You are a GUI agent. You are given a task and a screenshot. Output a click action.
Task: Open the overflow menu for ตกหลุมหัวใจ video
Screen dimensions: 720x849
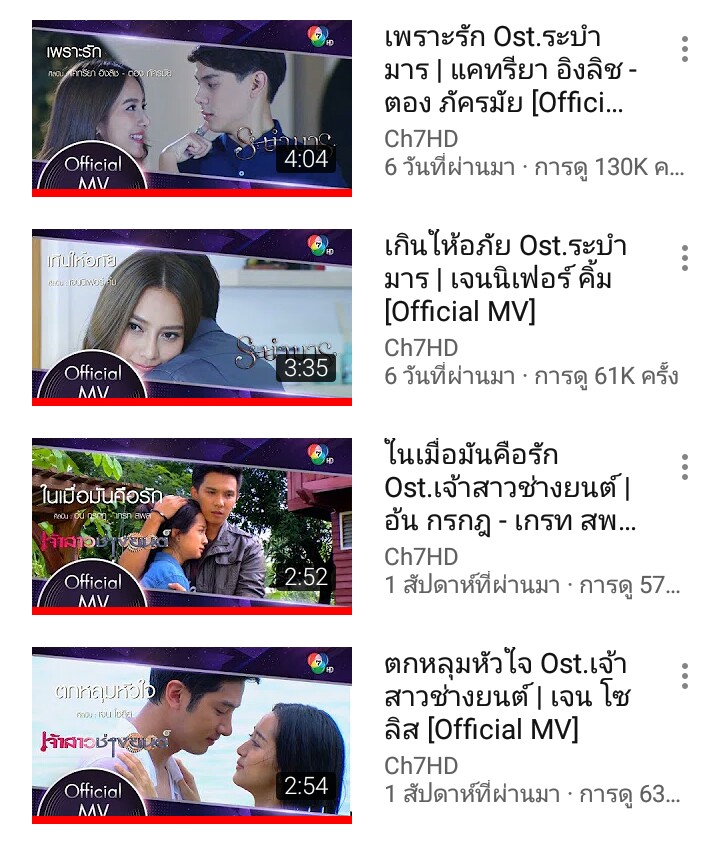coord(685,676)
